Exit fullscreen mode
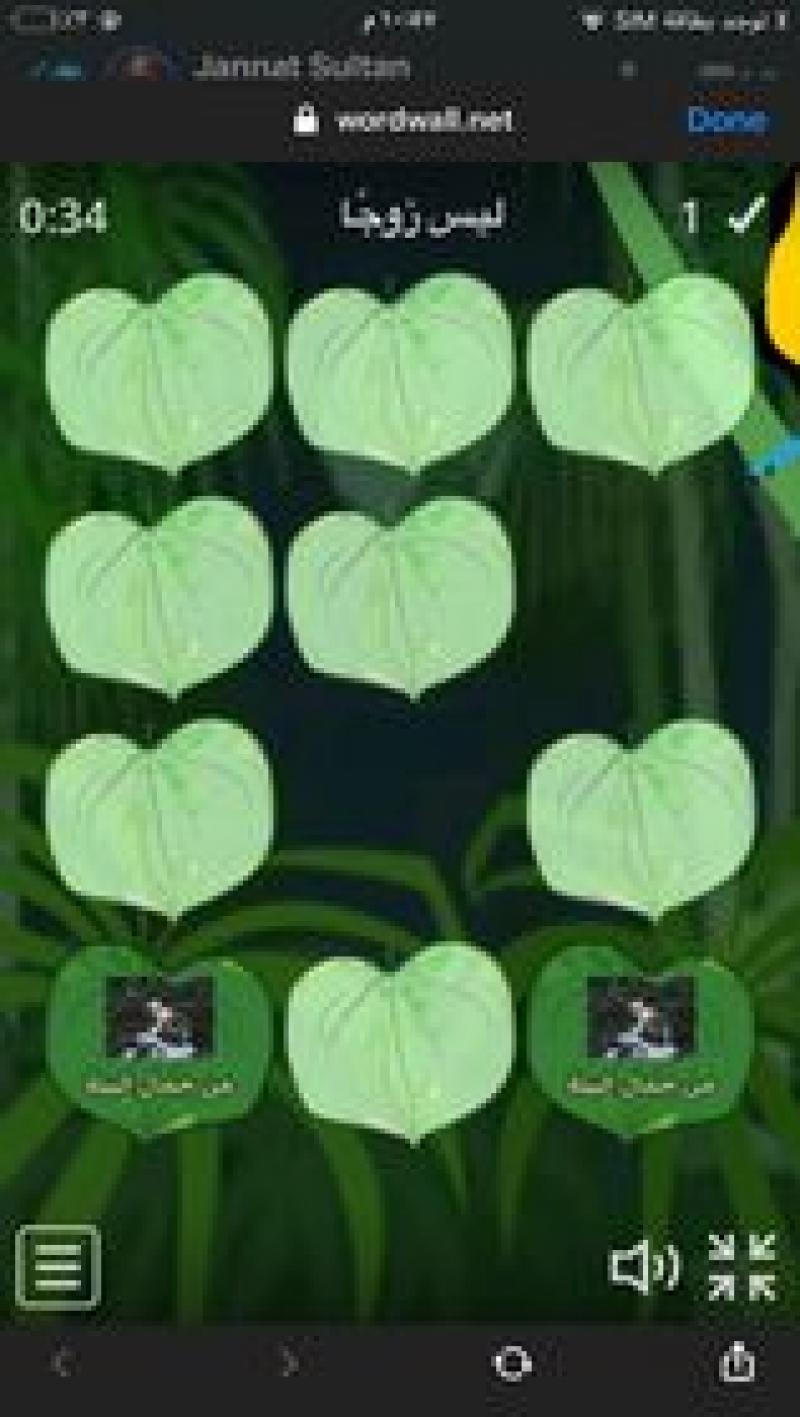Screen dimensions: 800x1417 (x=742, y=1267)
